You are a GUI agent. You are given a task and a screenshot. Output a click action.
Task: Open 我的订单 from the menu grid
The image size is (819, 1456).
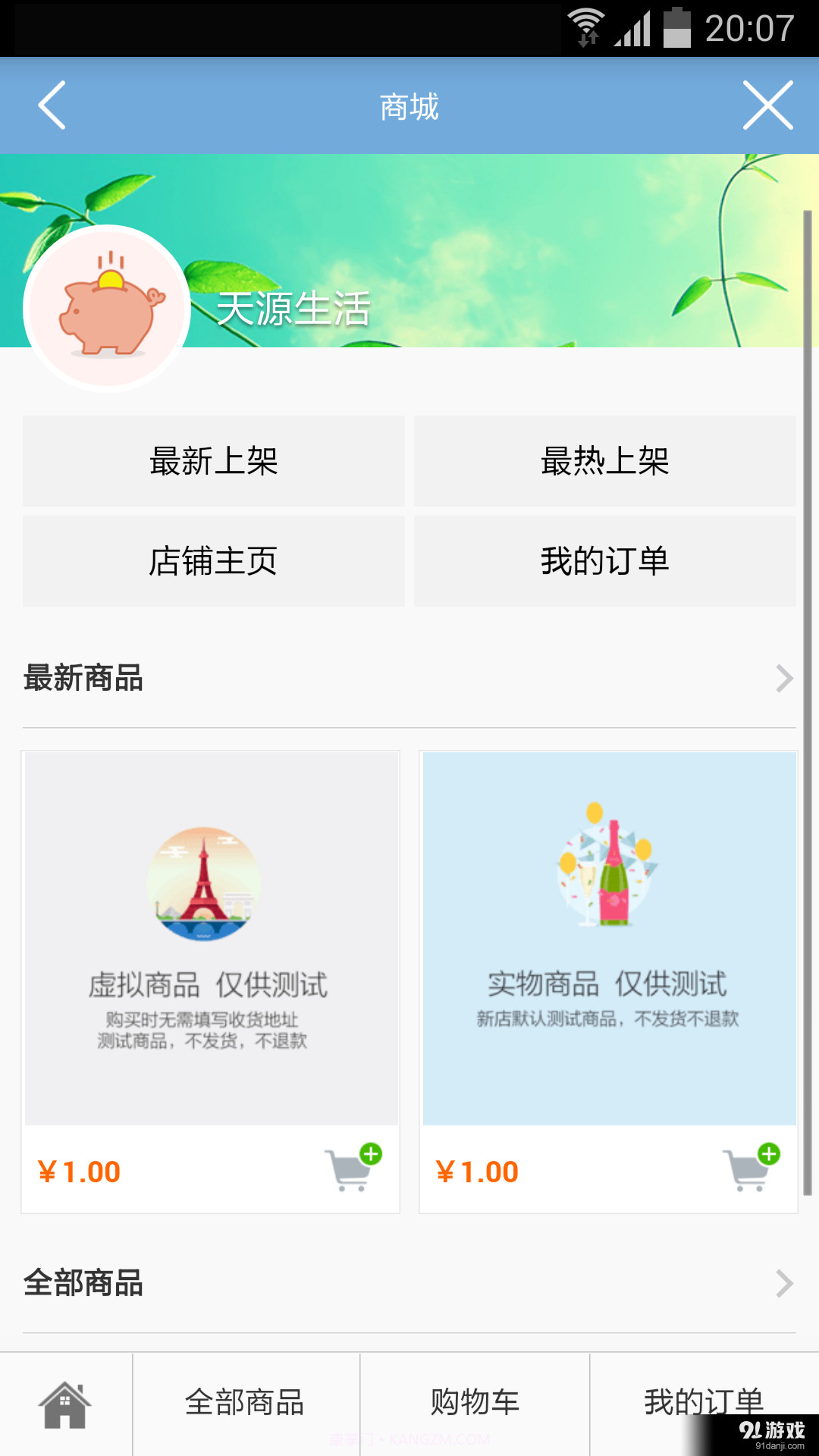606,561
